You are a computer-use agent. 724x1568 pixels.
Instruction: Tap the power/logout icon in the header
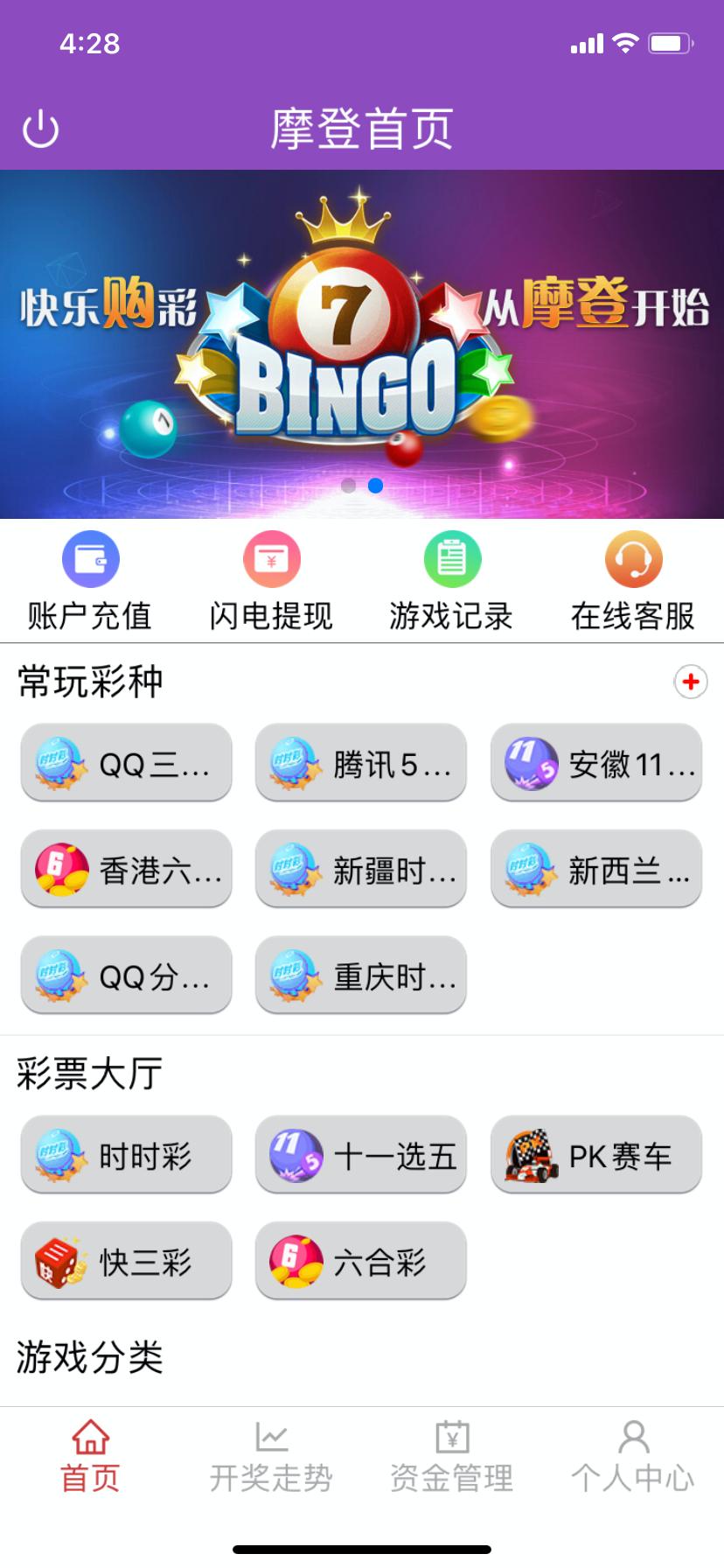[x=40, y=128]
